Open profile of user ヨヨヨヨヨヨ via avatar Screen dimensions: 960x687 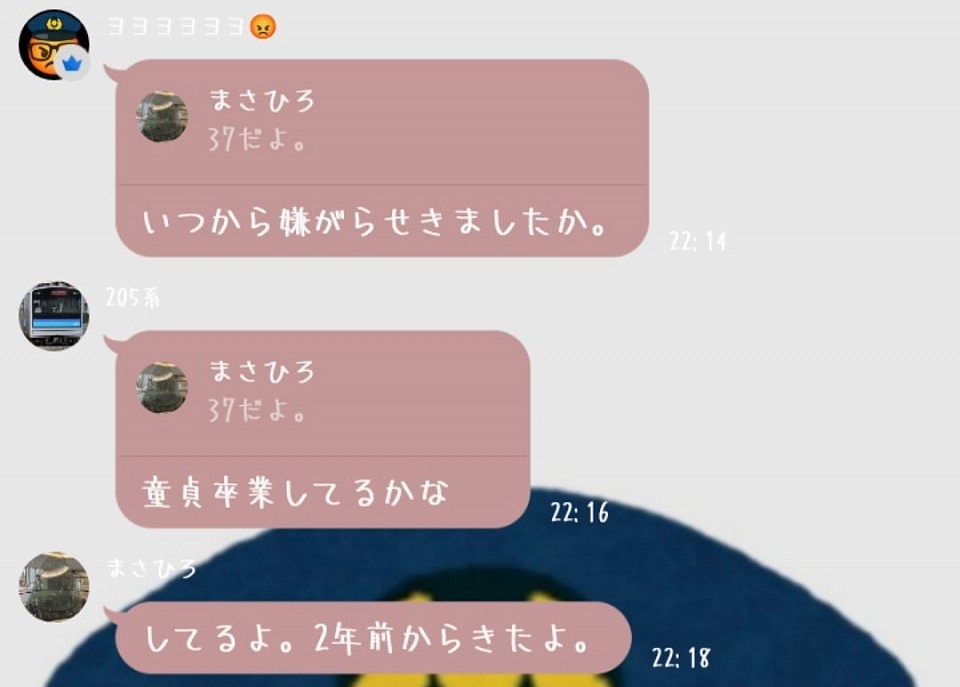pos(54,45)
